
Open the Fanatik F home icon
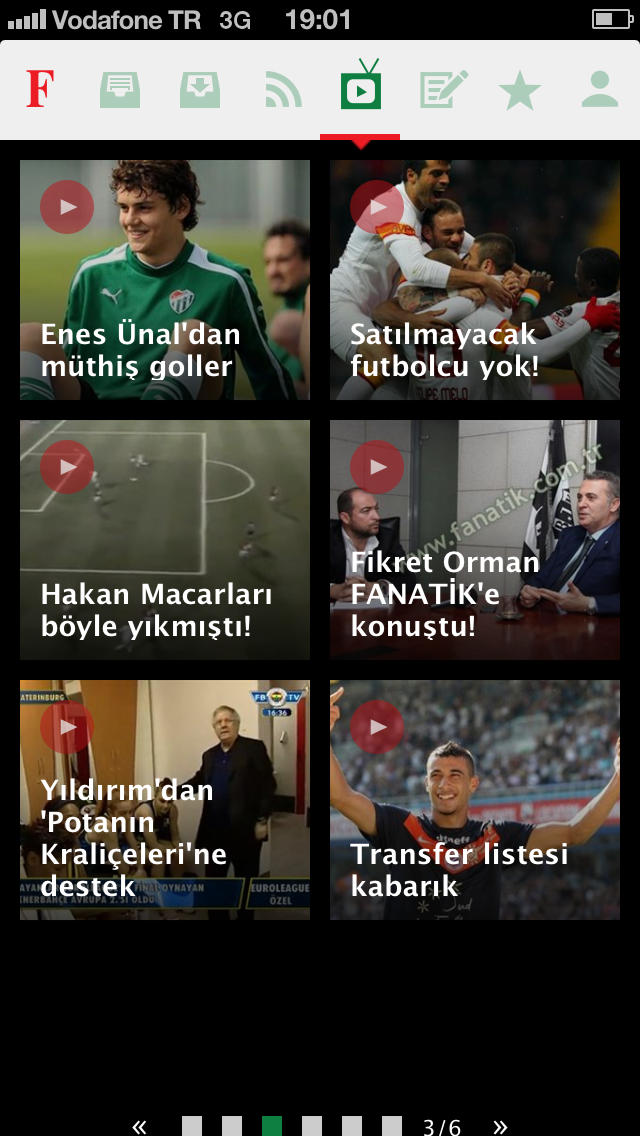tap(41, 89)
